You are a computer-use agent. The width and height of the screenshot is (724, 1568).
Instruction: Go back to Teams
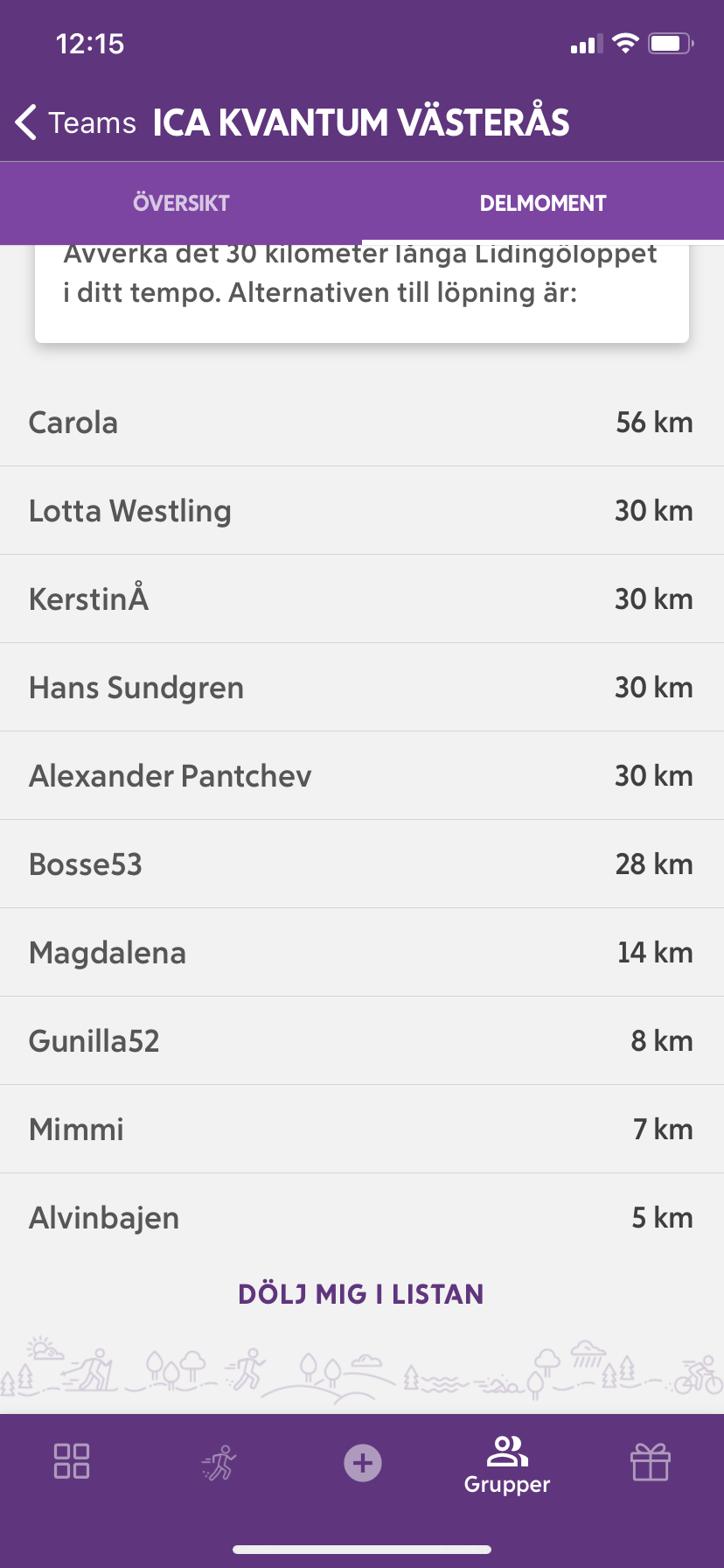[76, 122]
